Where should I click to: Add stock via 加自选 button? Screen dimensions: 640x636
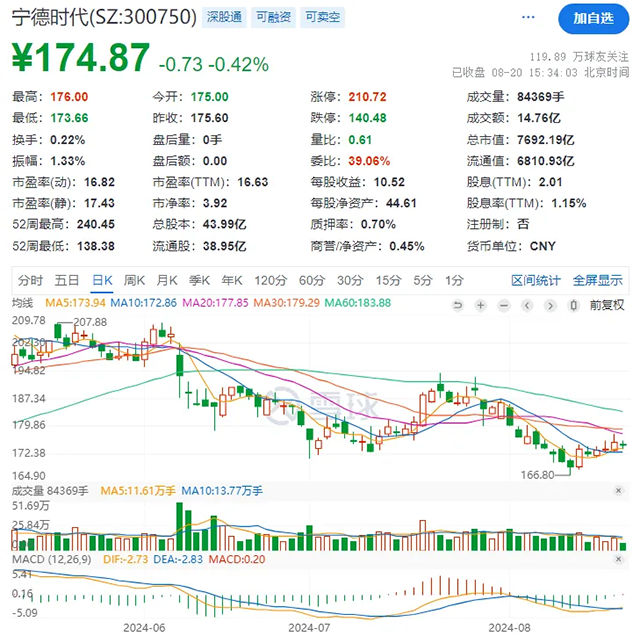tap(594, 17)
